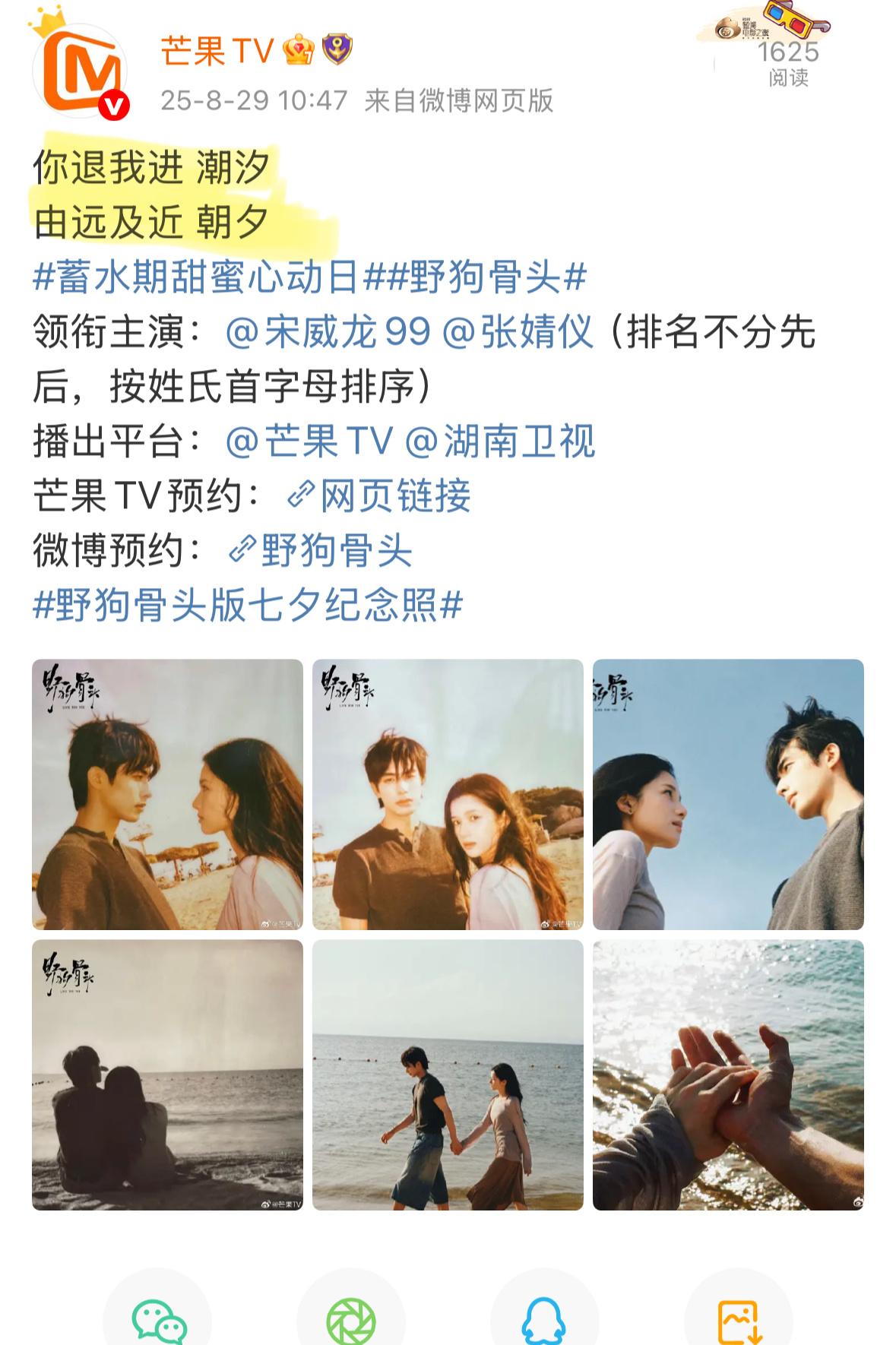The width and height of the screenshot is (896, 1345).
Task: Open the #蓄水期甜蜜心动日# hashtag
Action: coord(195,277)
